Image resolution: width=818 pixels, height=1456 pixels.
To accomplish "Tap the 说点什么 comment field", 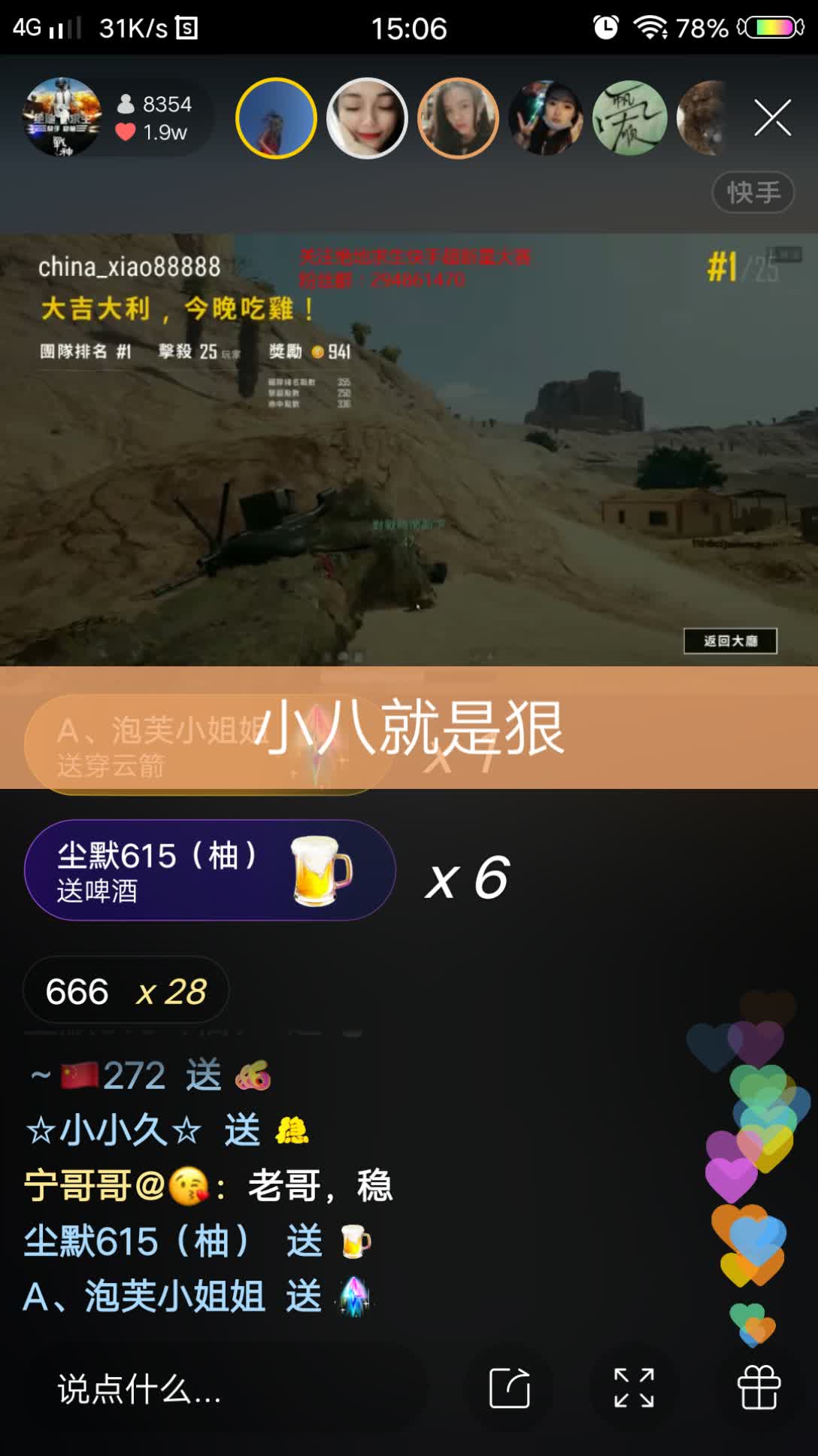I will (x=226, y=1388).
